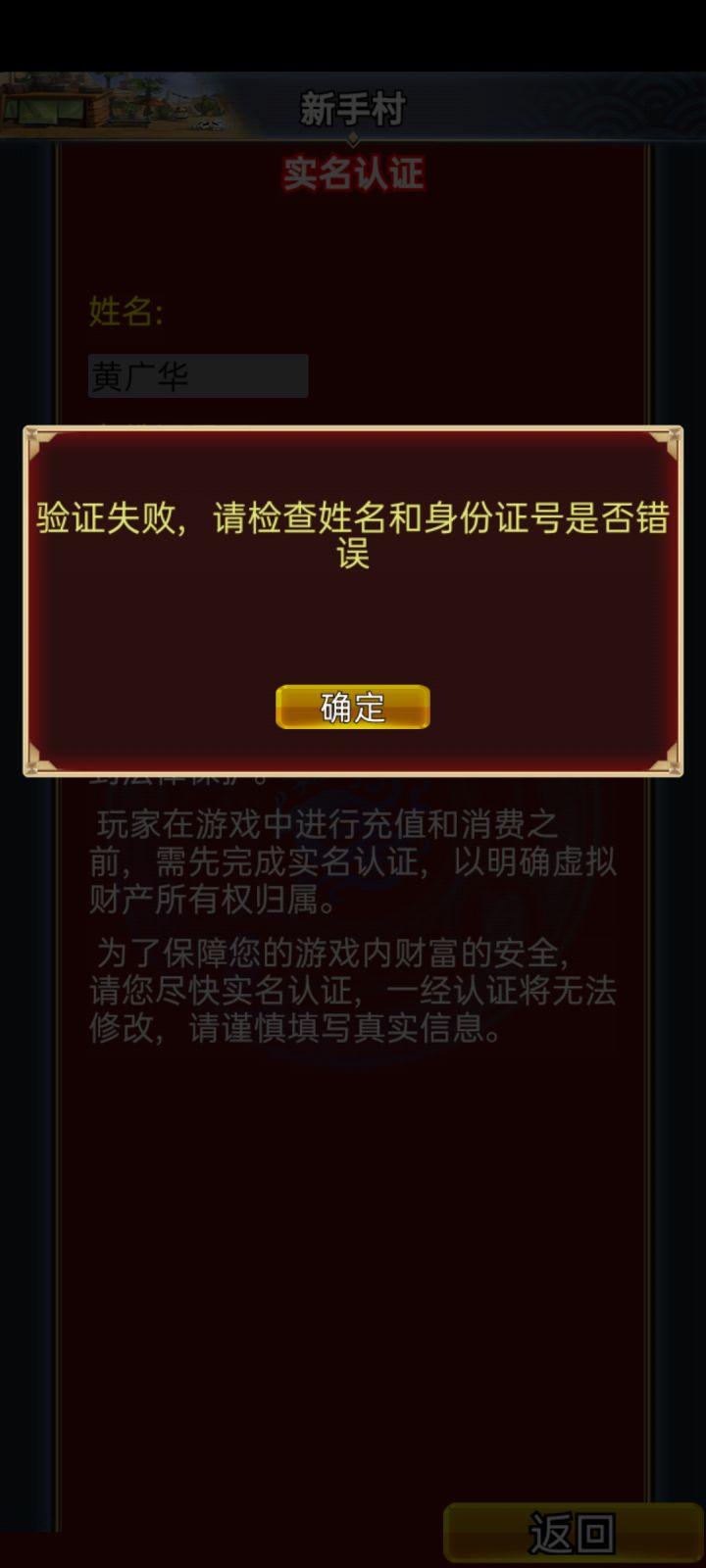706x1568 pixels.
Task: Select the 实名认证 heading
Action: (353, 174)
